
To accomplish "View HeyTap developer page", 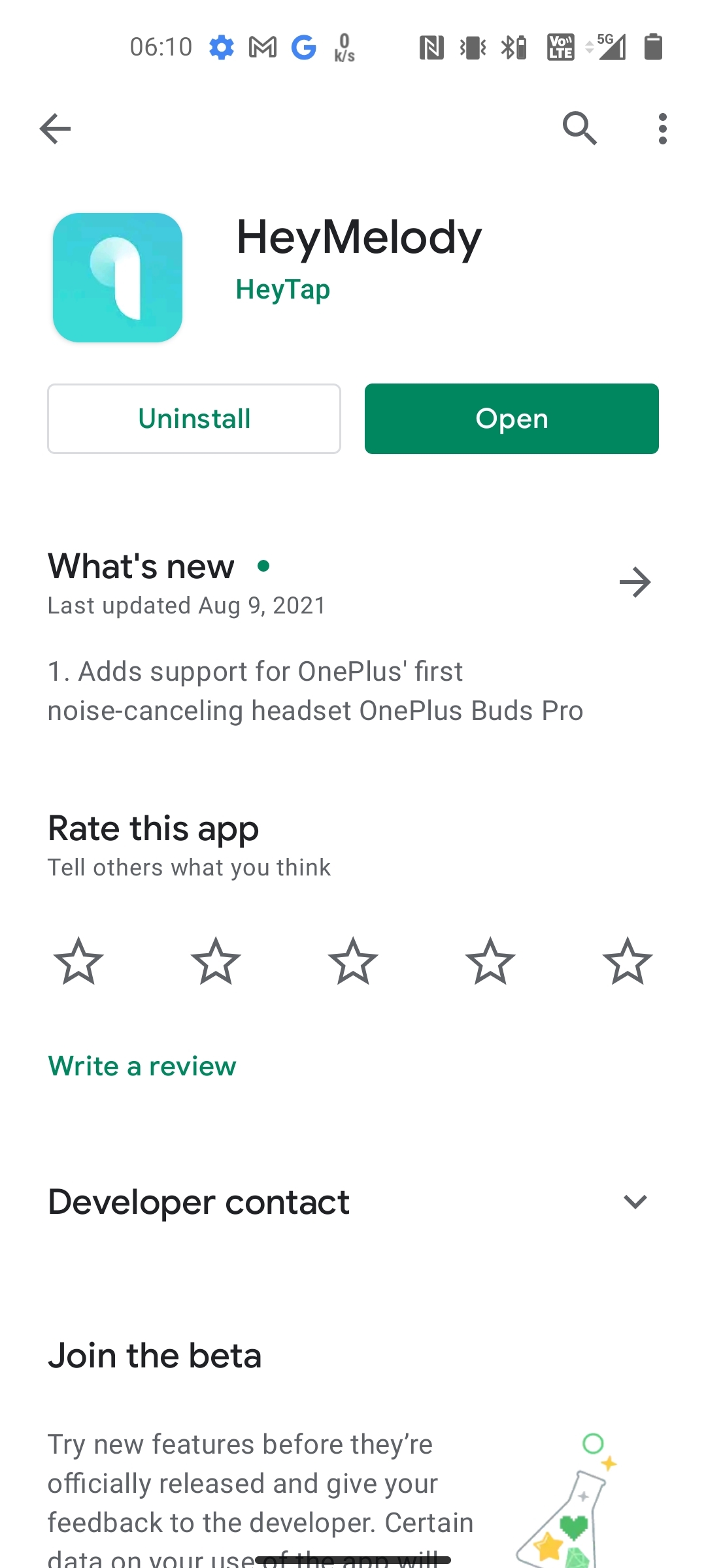I will [x=283, y=289].
